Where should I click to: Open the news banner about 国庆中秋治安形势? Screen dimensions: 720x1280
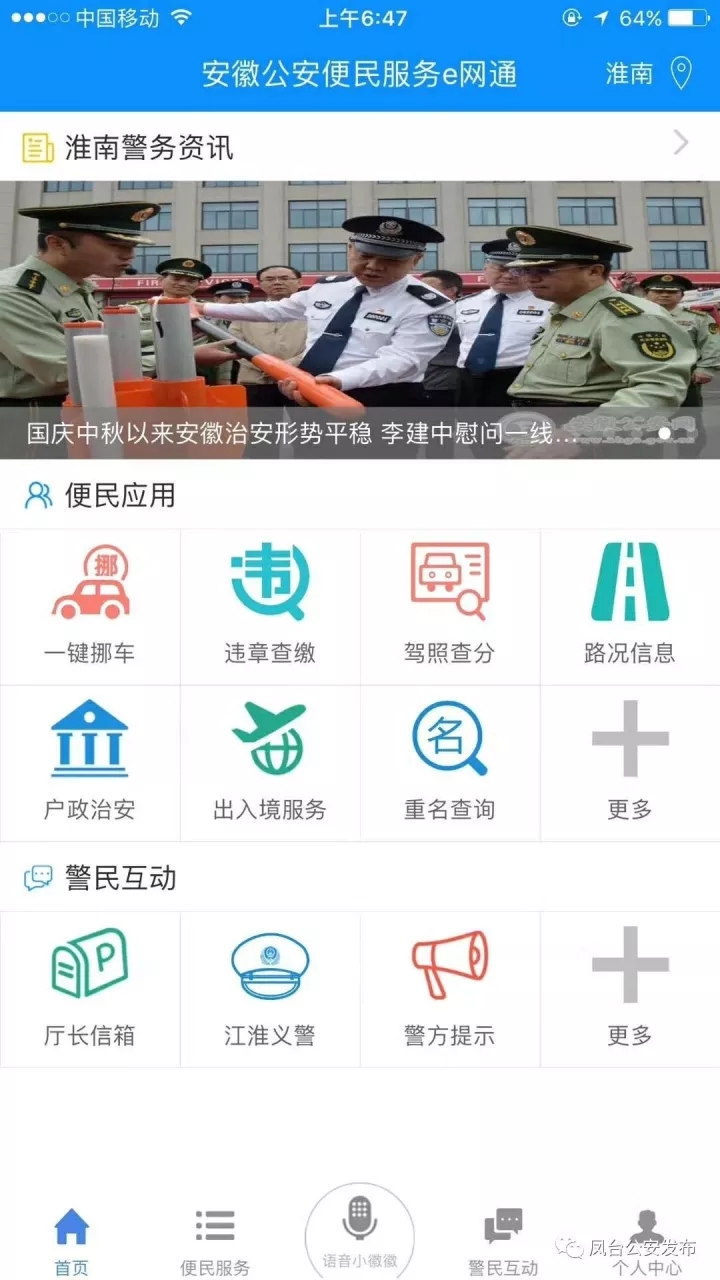point(360,320)
